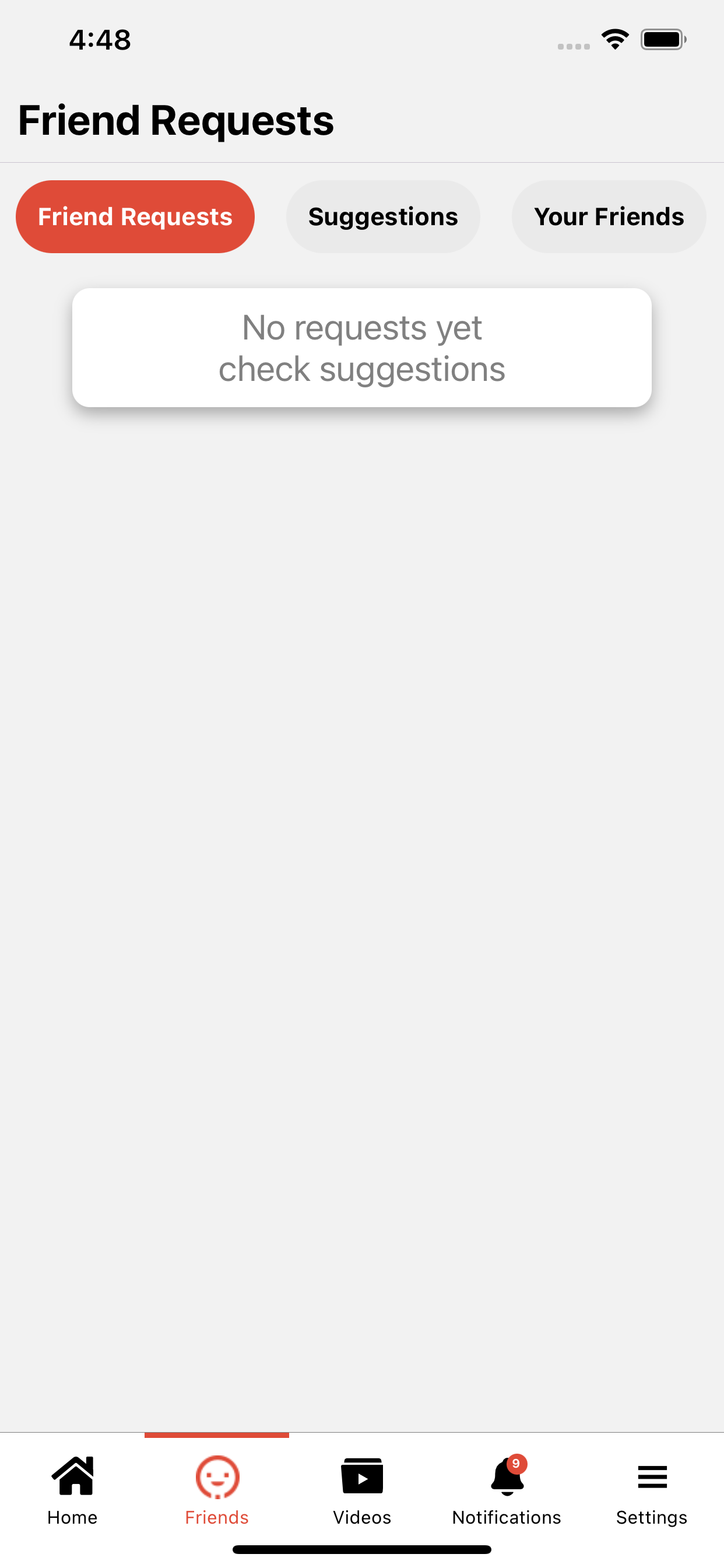Tap the Friends tab in bottom bar
Image resolution: width=724 pixels, height=1568 pixels.
point(217,1490)
